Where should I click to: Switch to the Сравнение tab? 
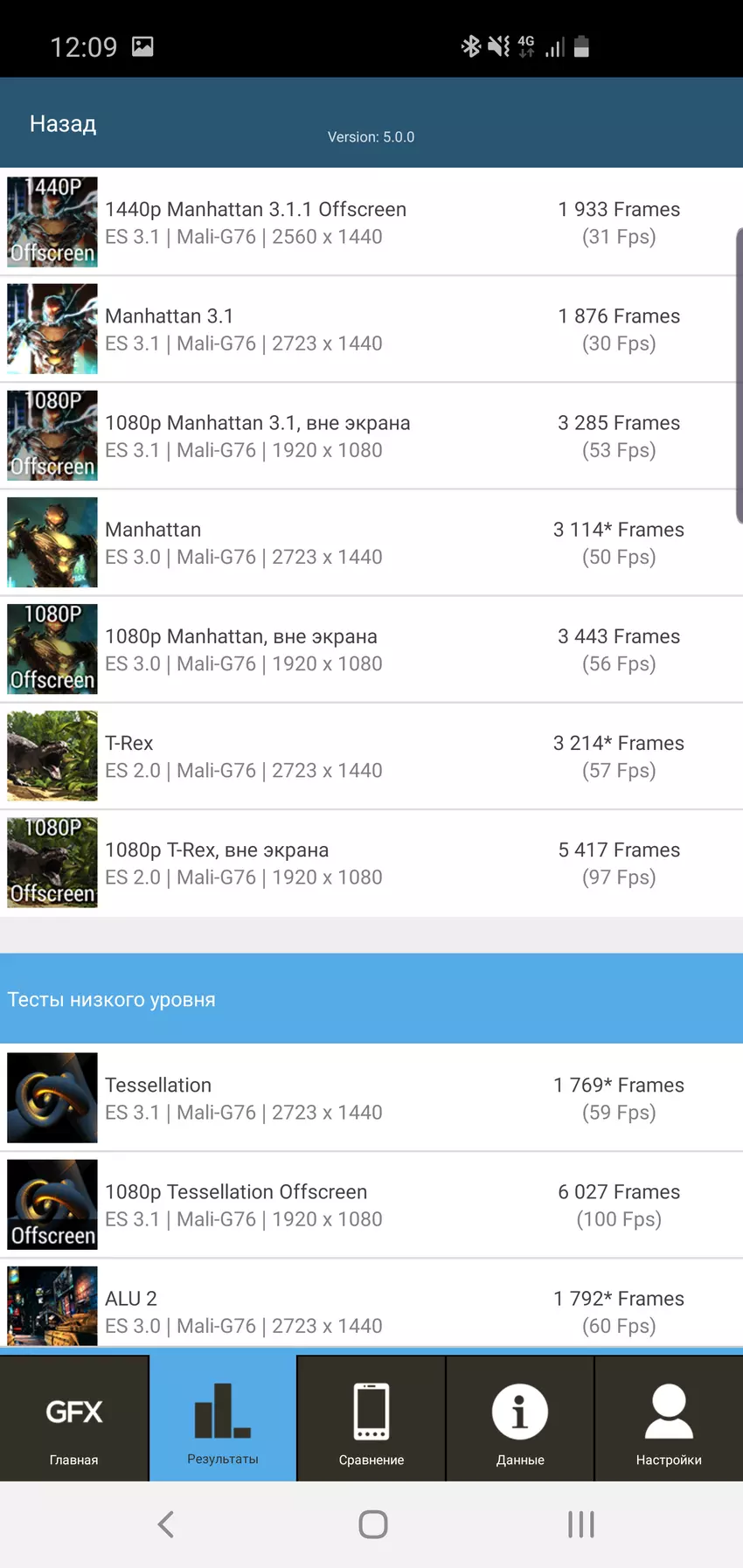tap(371, 1419)
